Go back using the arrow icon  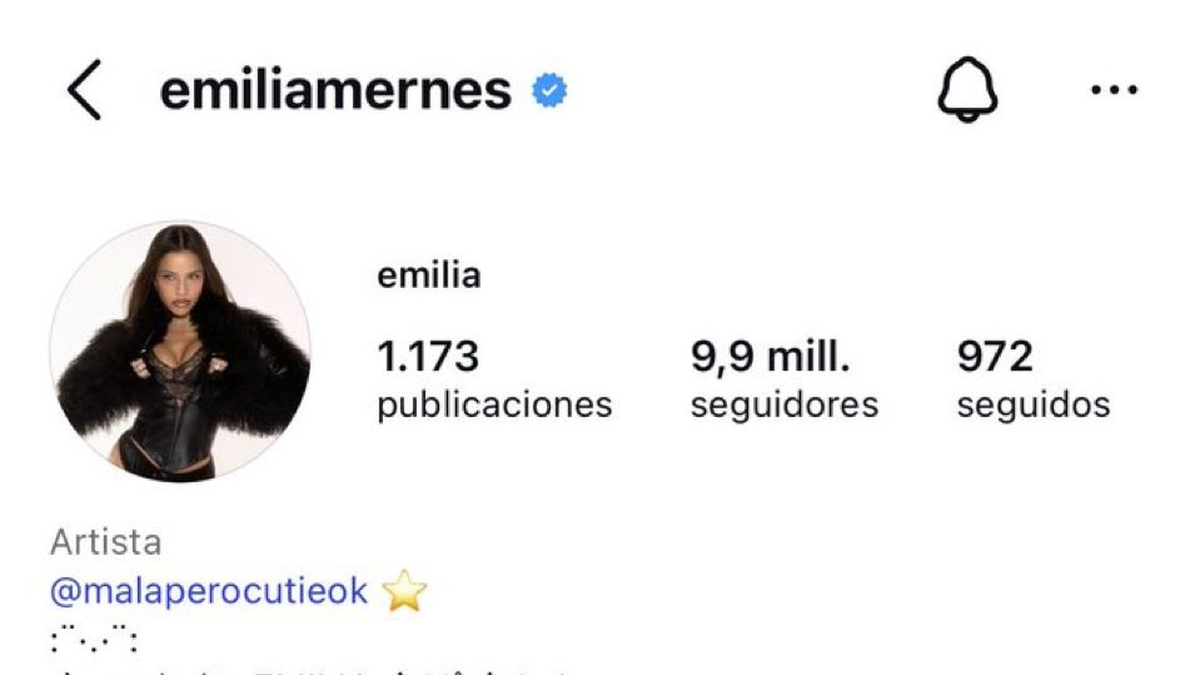coord(85,91)
